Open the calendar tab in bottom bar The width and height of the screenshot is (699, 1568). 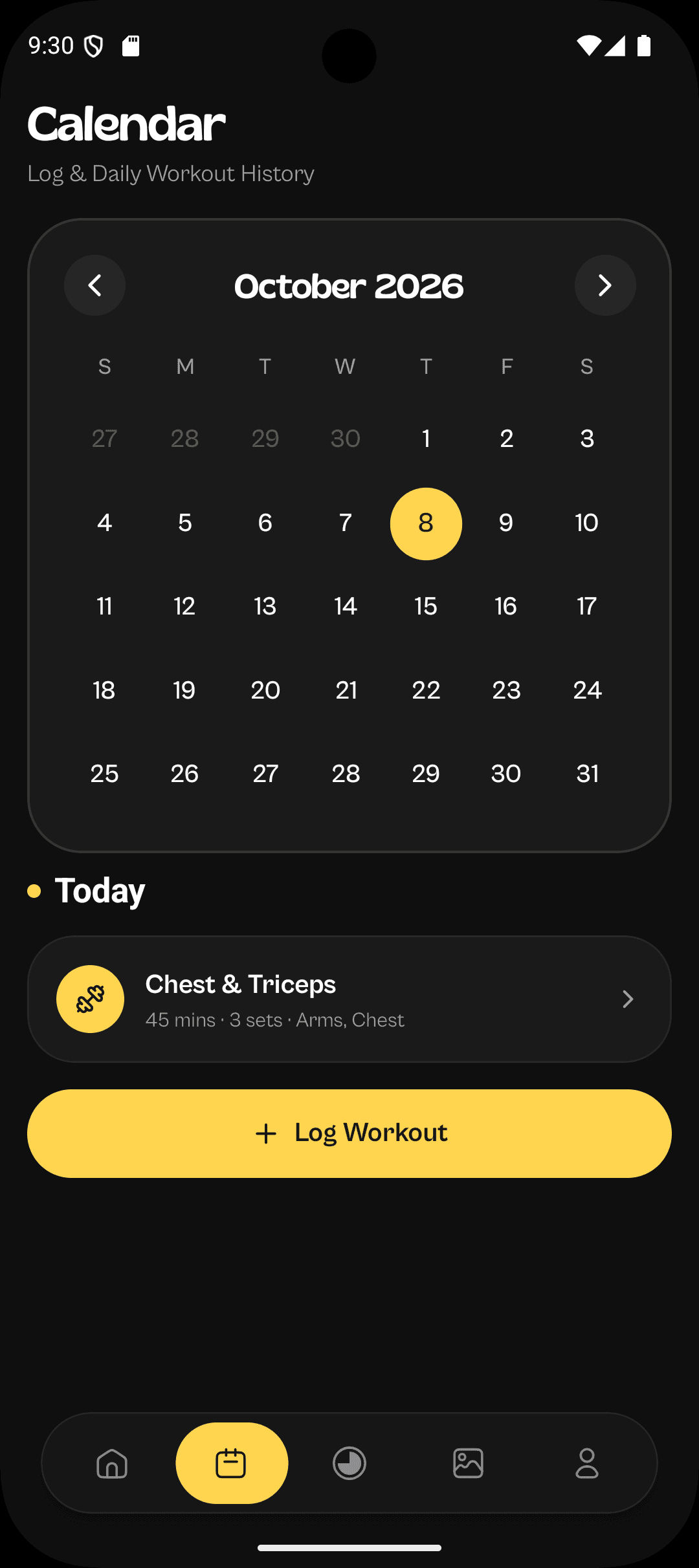click(232, 1463)
